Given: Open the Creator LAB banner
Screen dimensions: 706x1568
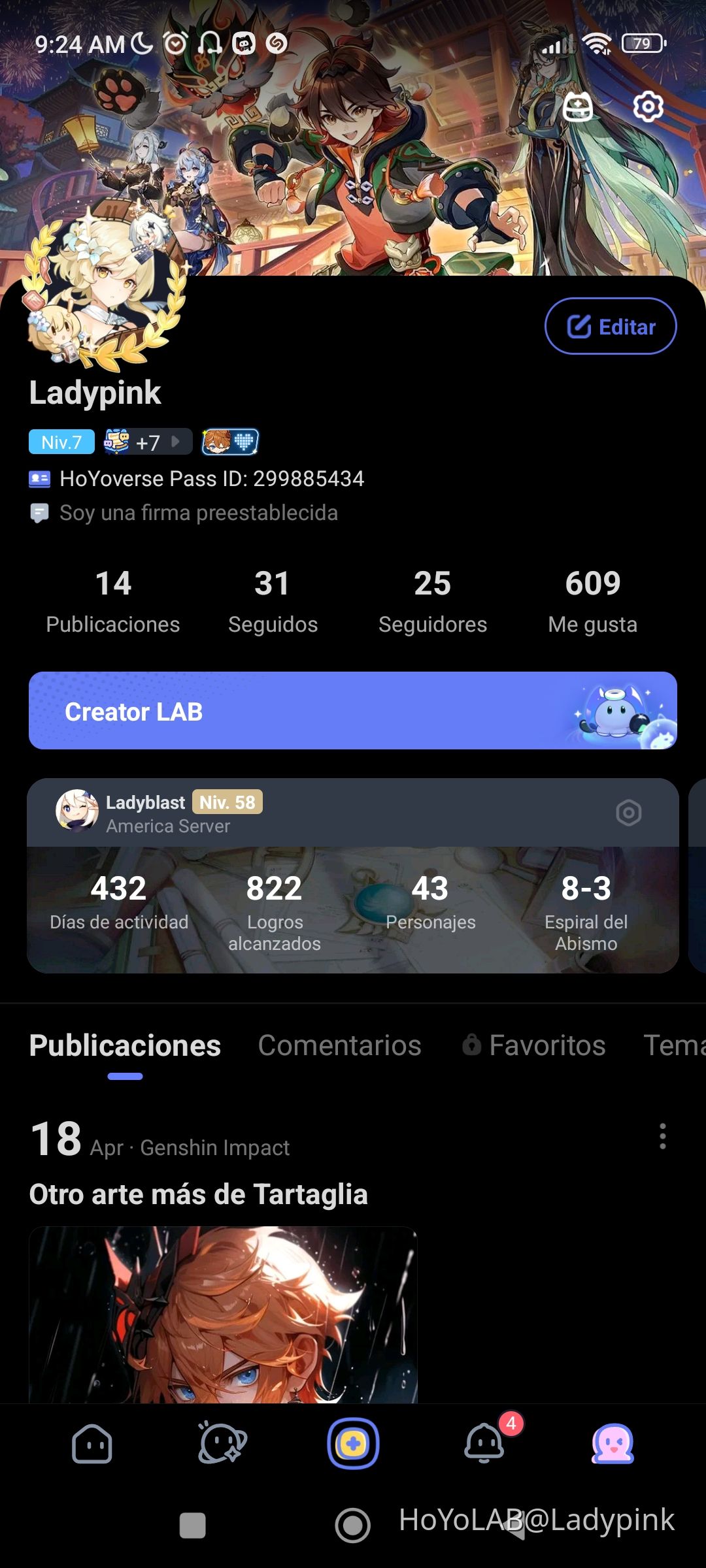Looking at the screenshot, I should click(353, 711).
